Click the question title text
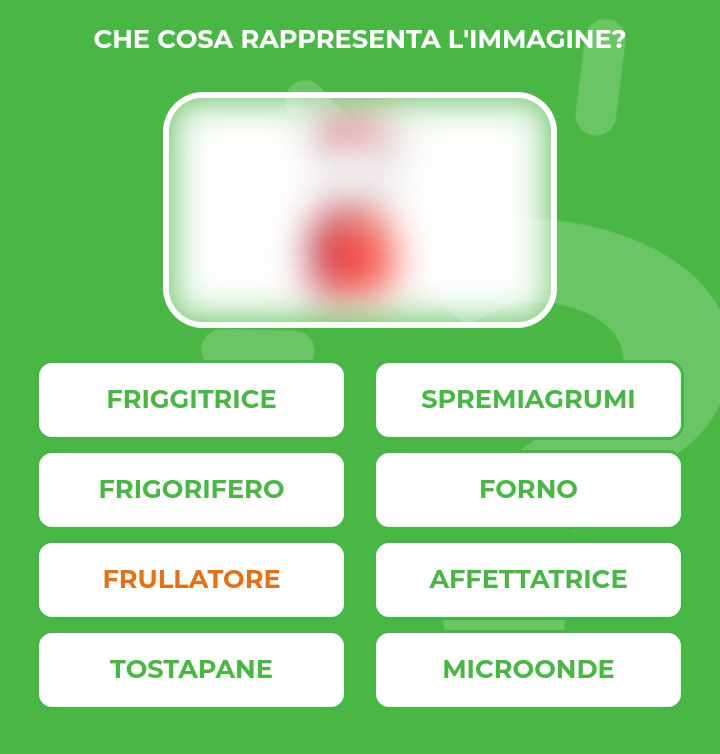720x754 pixels. (x=360, y=40)
